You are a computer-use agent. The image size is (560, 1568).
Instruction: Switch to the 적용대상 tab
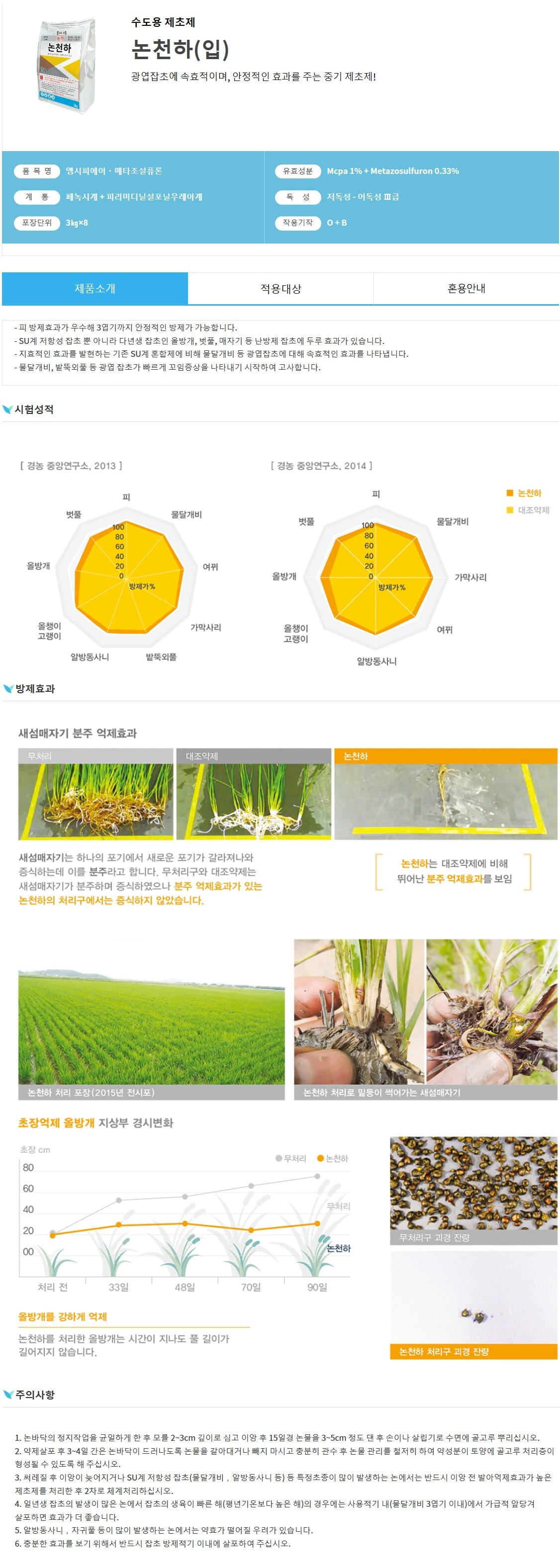click(280, 289)
